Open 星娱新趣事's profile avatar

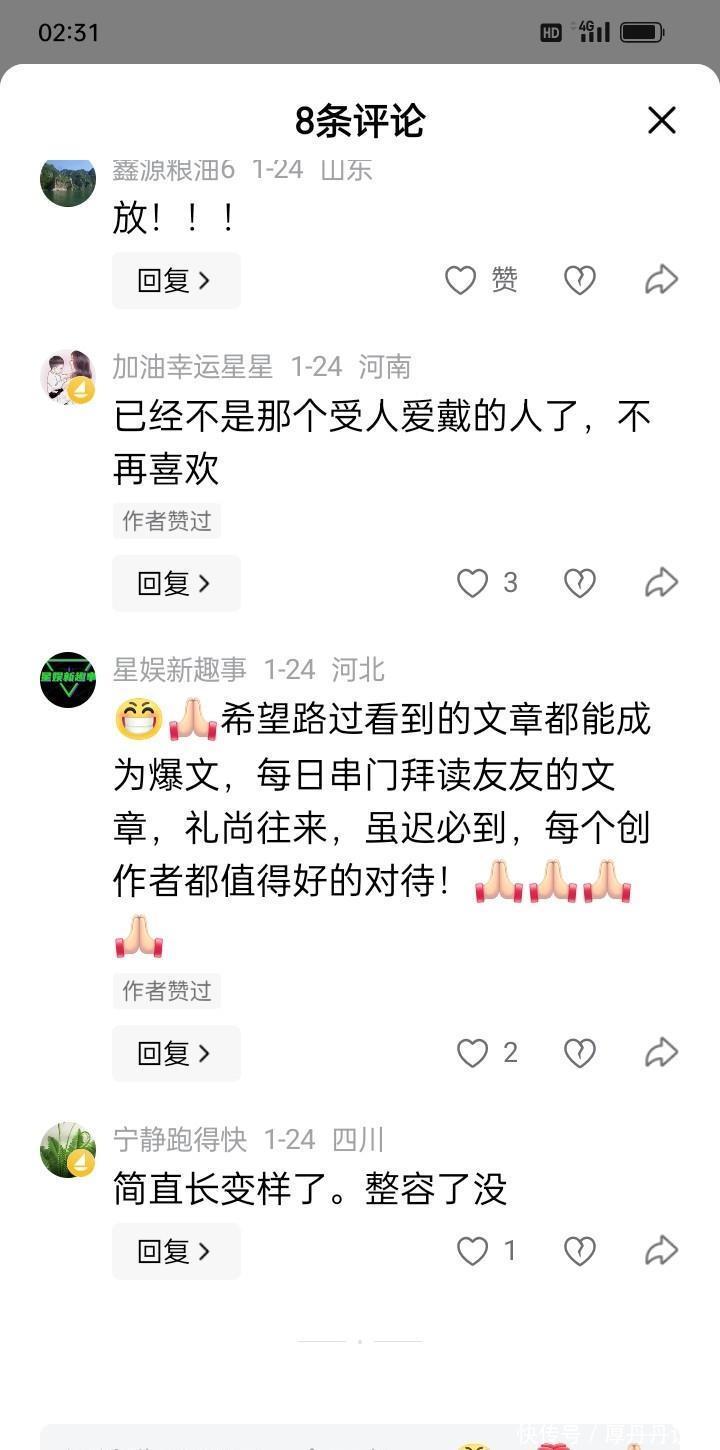[x=68, y=680]
